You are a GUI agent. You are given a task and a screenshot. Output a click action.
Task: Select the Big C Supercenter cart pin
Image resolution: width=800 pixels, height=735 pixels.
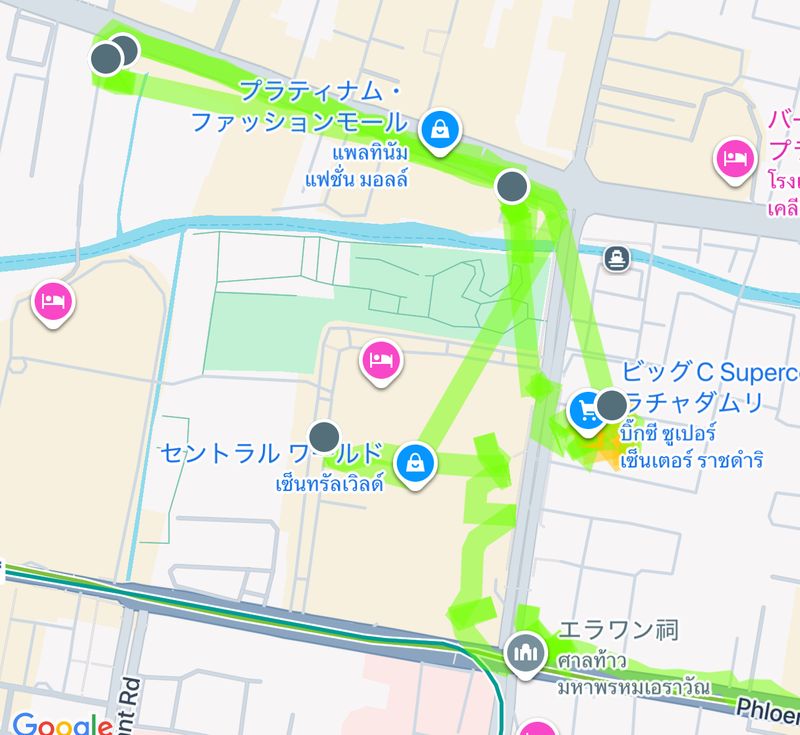tap(585, 409)
